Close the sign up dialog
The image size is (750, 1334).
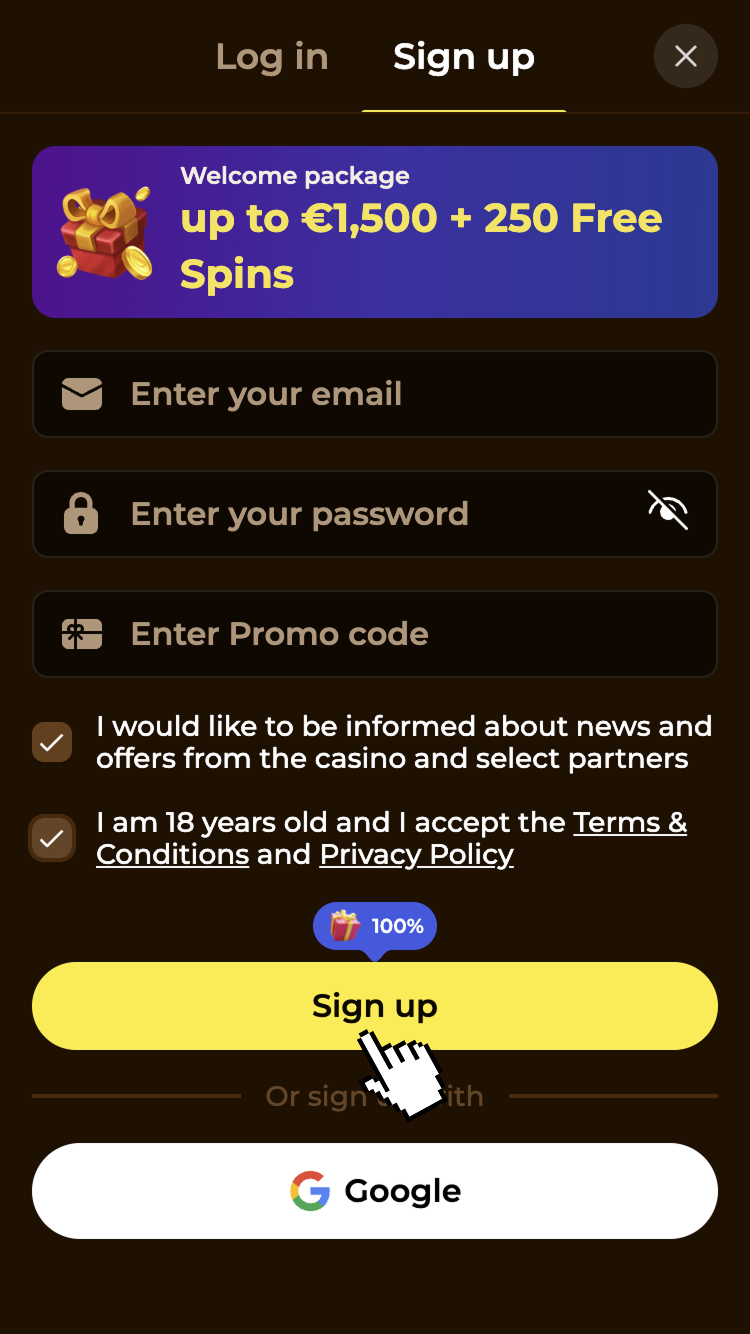pyautogui.click(x=685, y=57)
